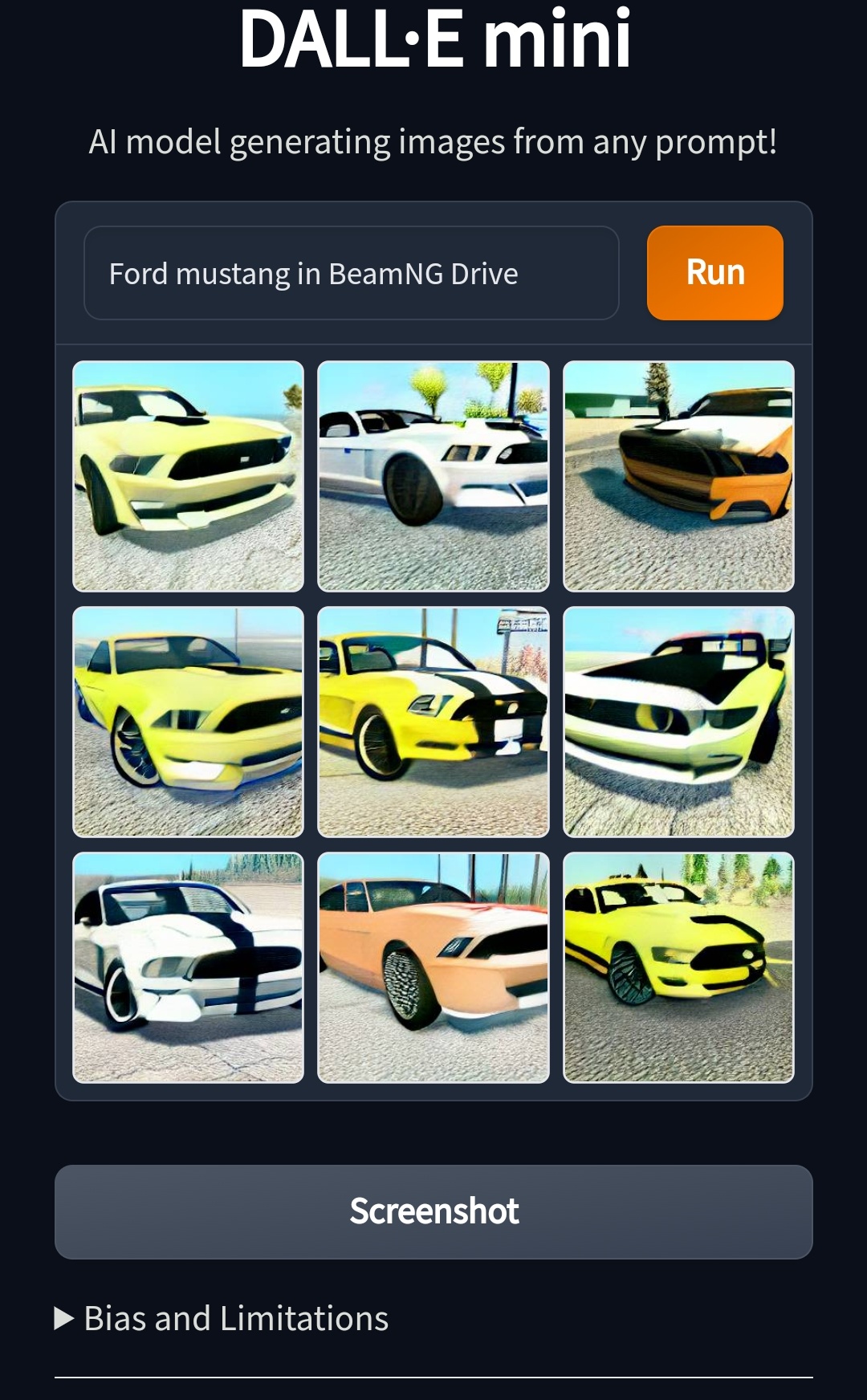
Task: Open the peach-colored Mustang image
Action: [x=433, y=967]
